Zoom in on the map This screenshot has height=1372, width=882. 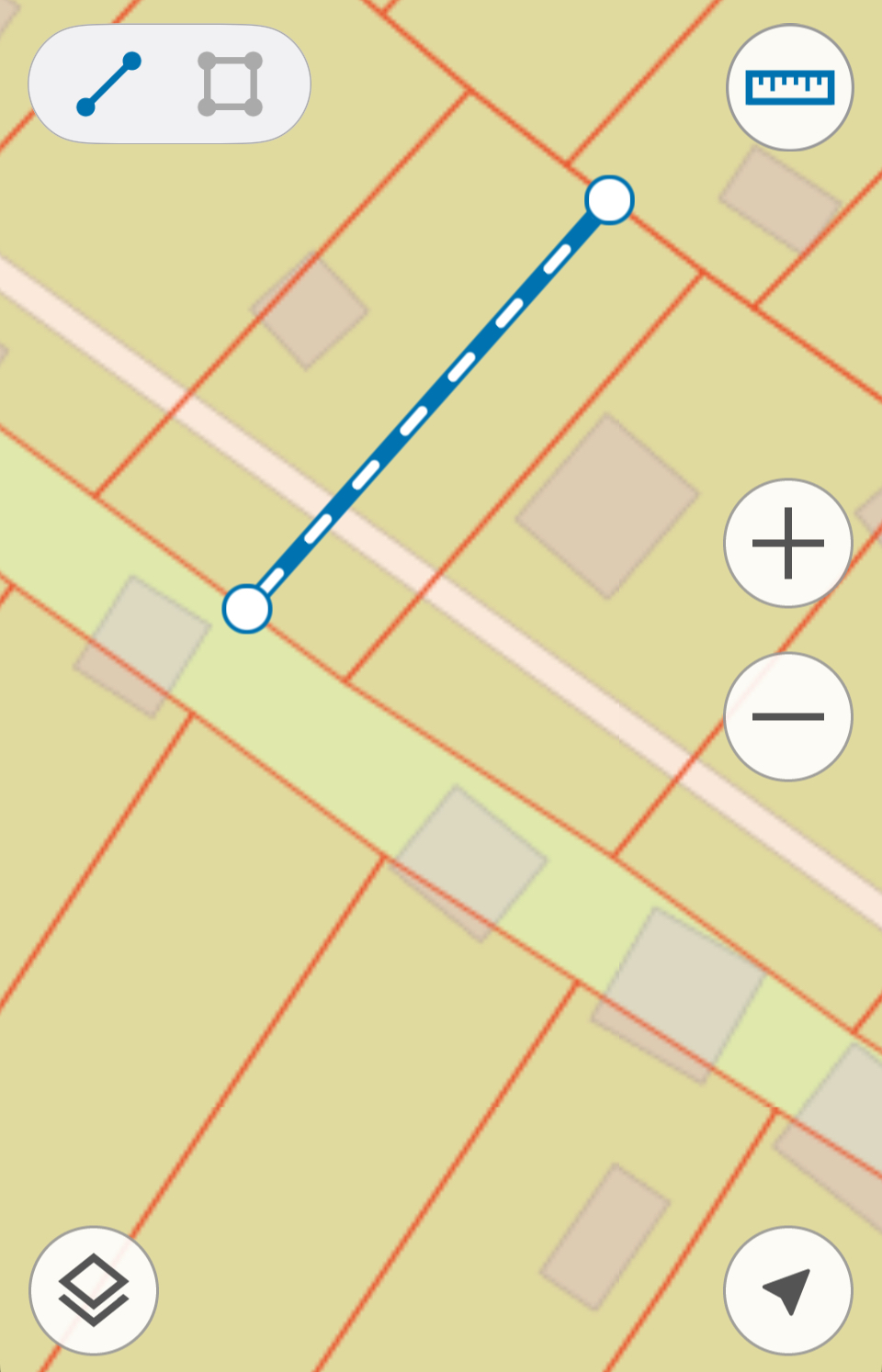pyautogui.click(x=787, y=543)
